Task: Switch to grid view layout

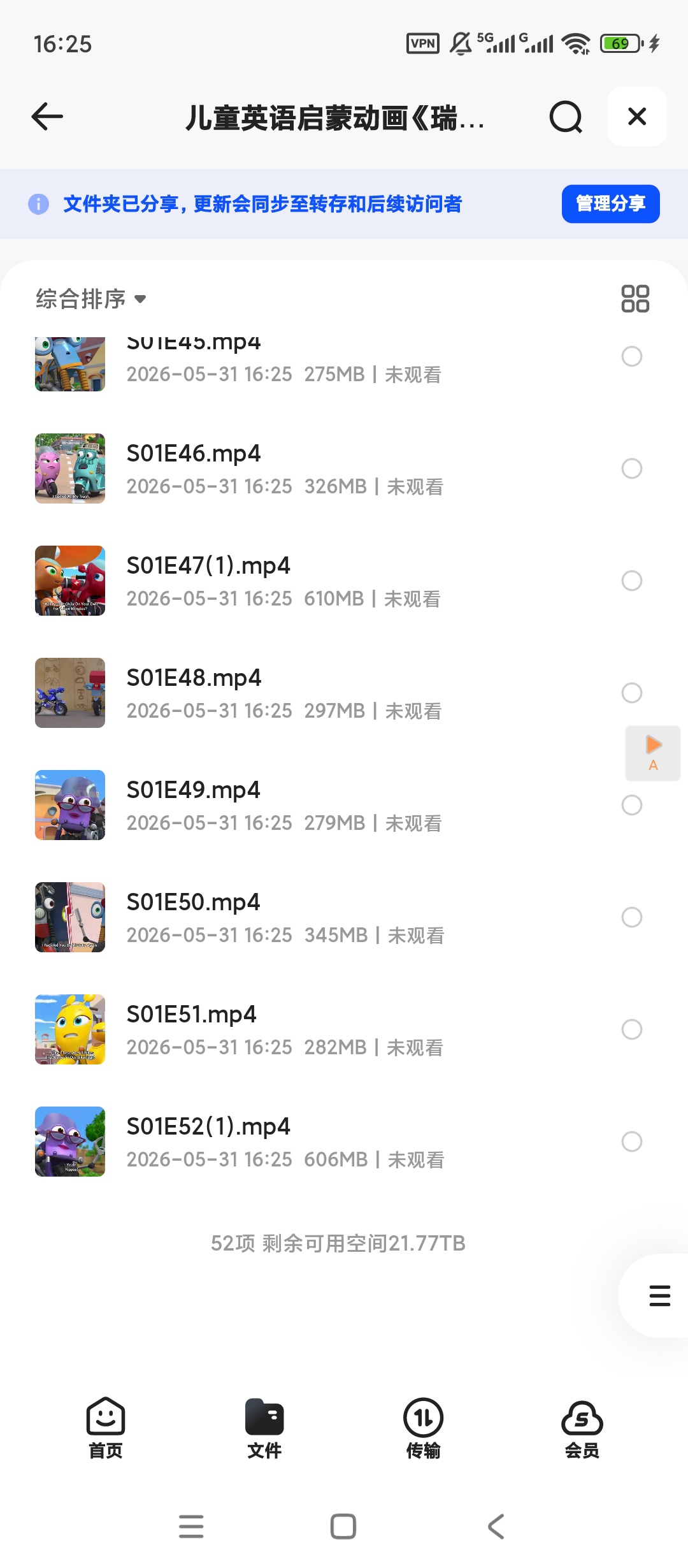Action: click(x=635, y=298)
